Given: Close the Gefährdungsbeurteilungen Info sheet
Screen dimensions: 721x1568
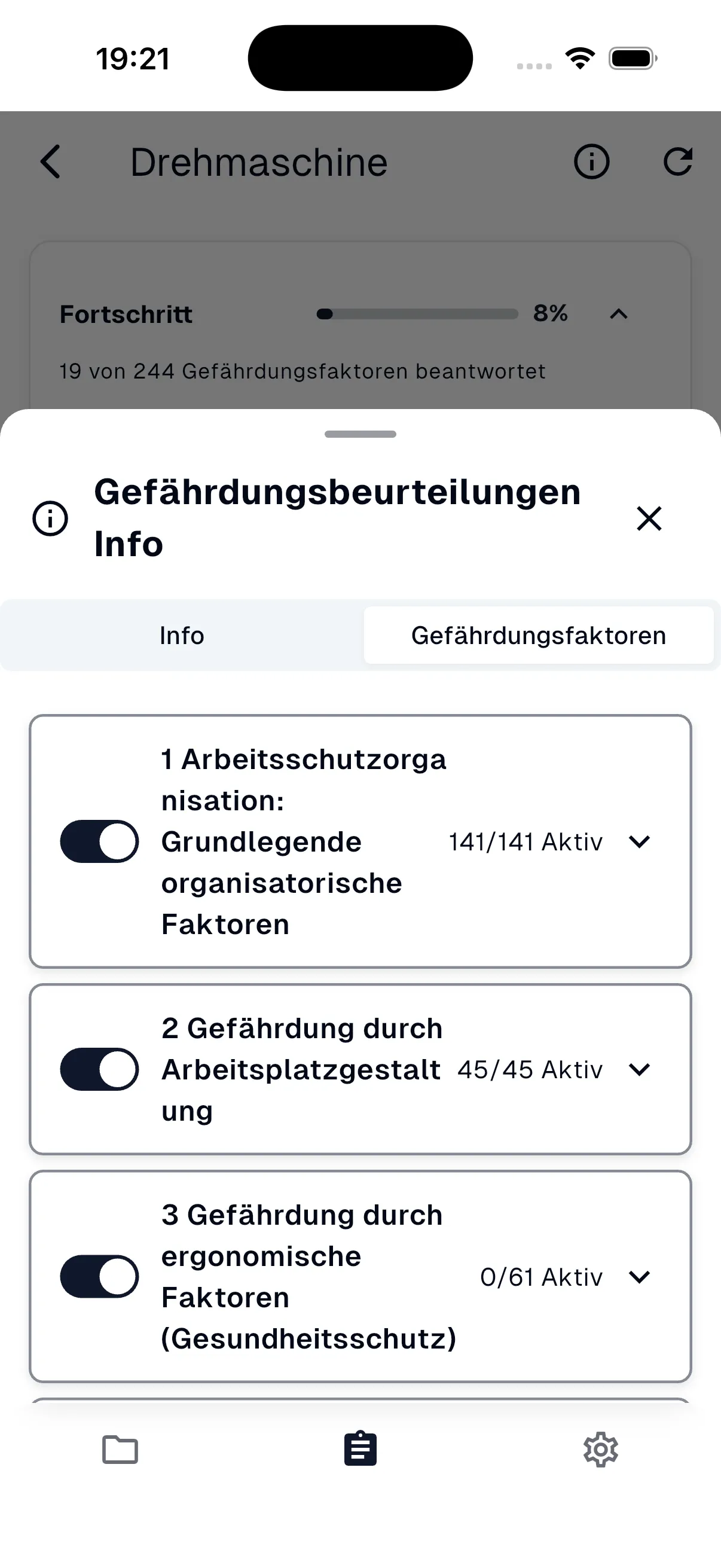Looking at the screenshot, I should (x=648, y=518).
